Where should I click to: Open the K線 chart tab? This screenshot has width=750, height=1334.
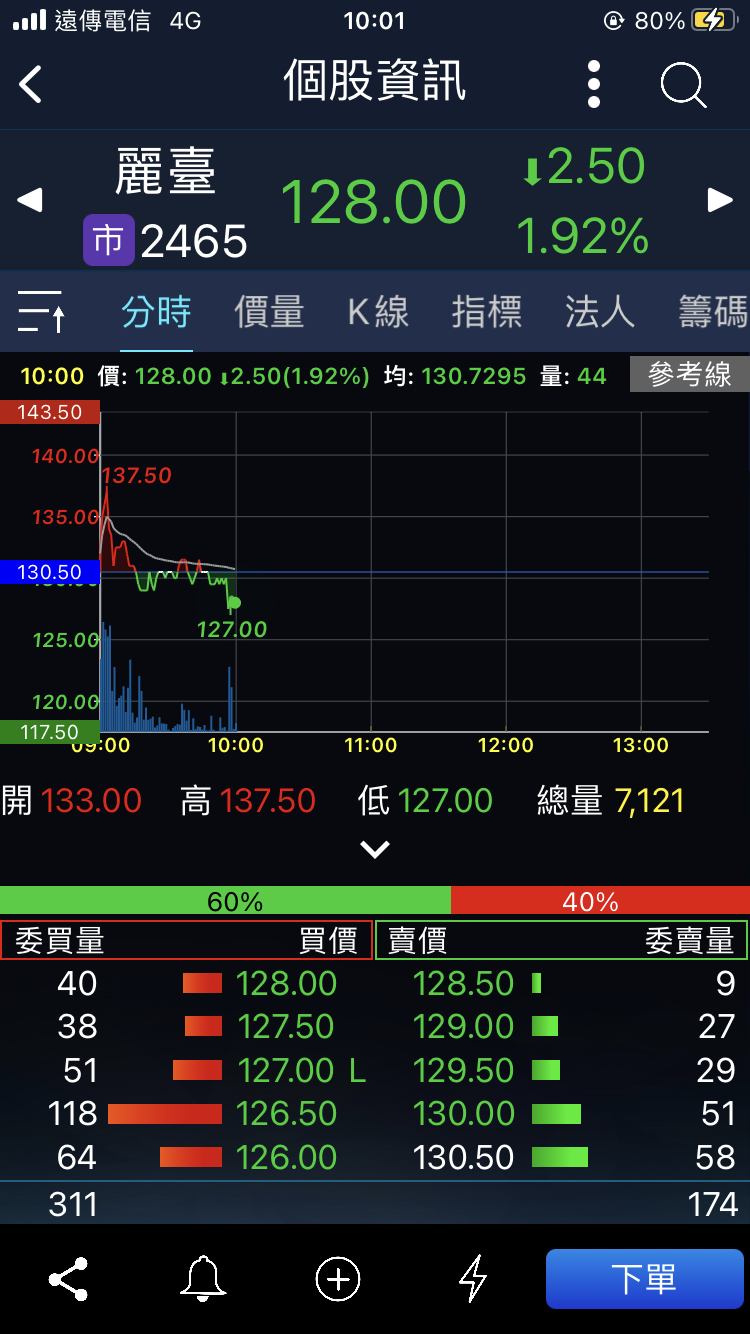coord(378,312)
